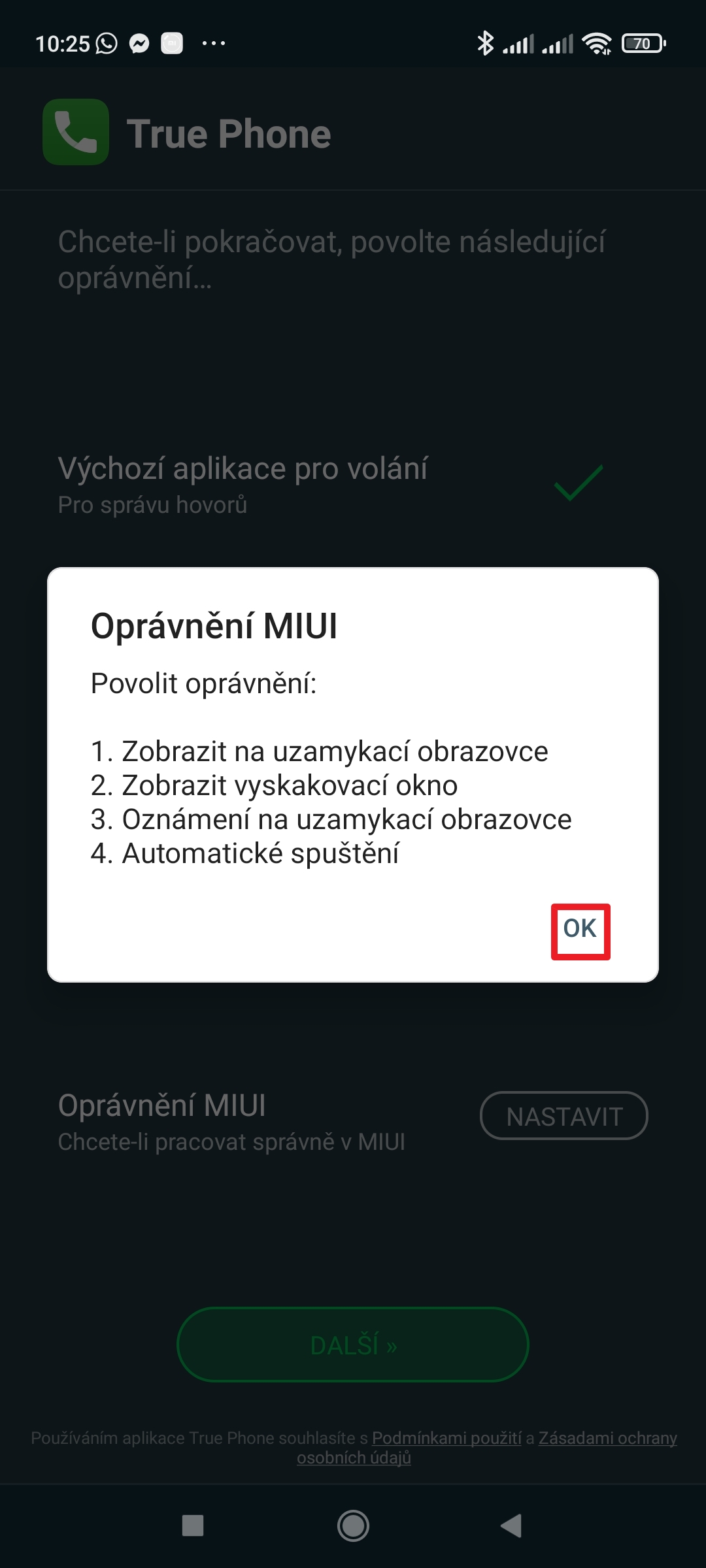Confirm the MIUI permissions dialog with OK

tap(580, 930)
